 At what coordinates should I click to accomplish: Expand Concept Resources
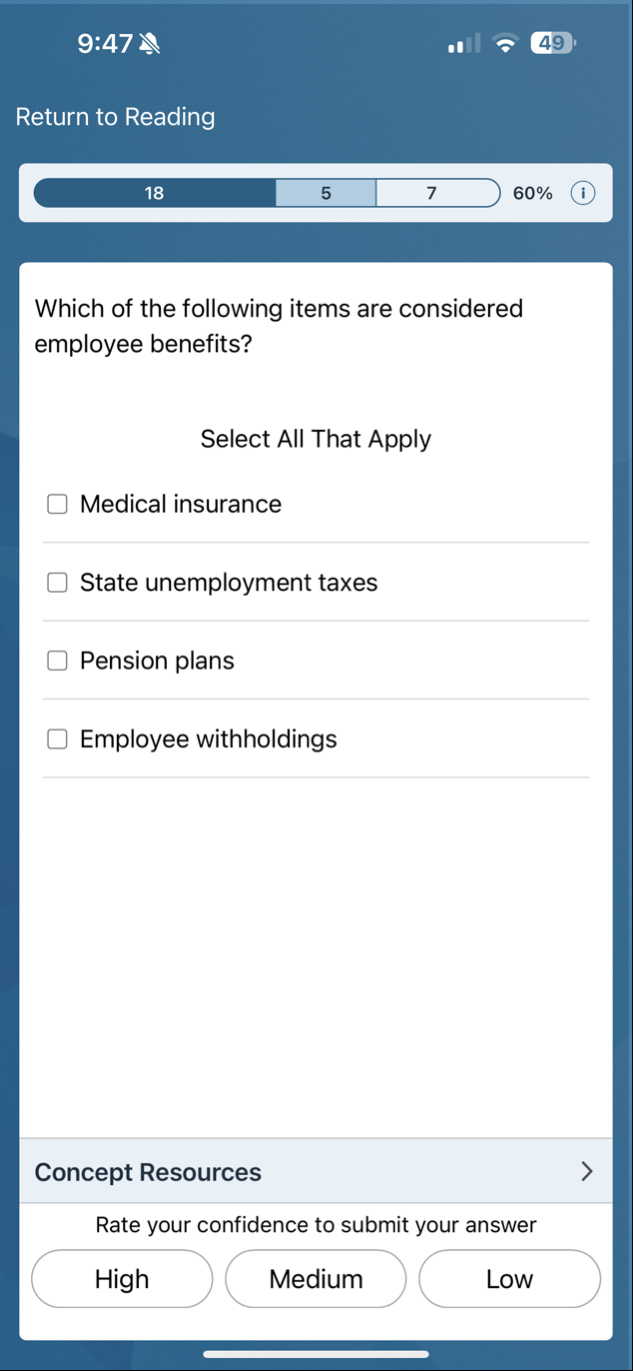(x=315, y=1172)
